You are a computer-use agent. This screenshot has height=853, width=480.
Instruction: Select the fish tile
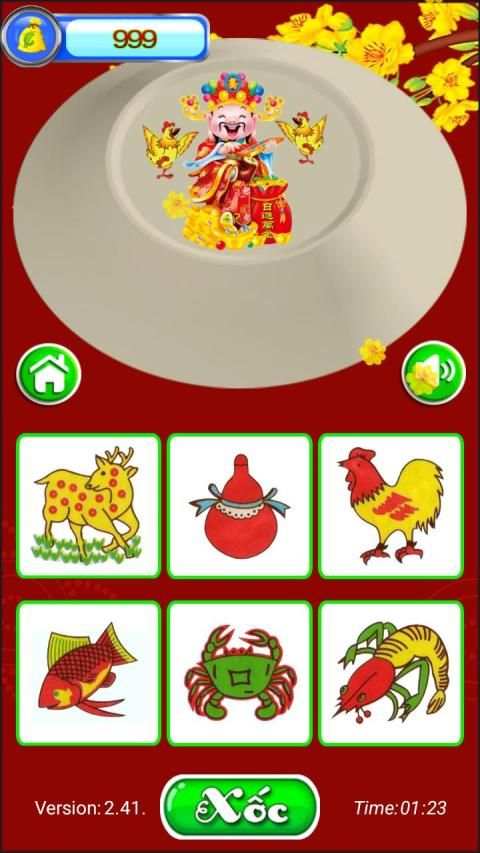coord(89,673)
